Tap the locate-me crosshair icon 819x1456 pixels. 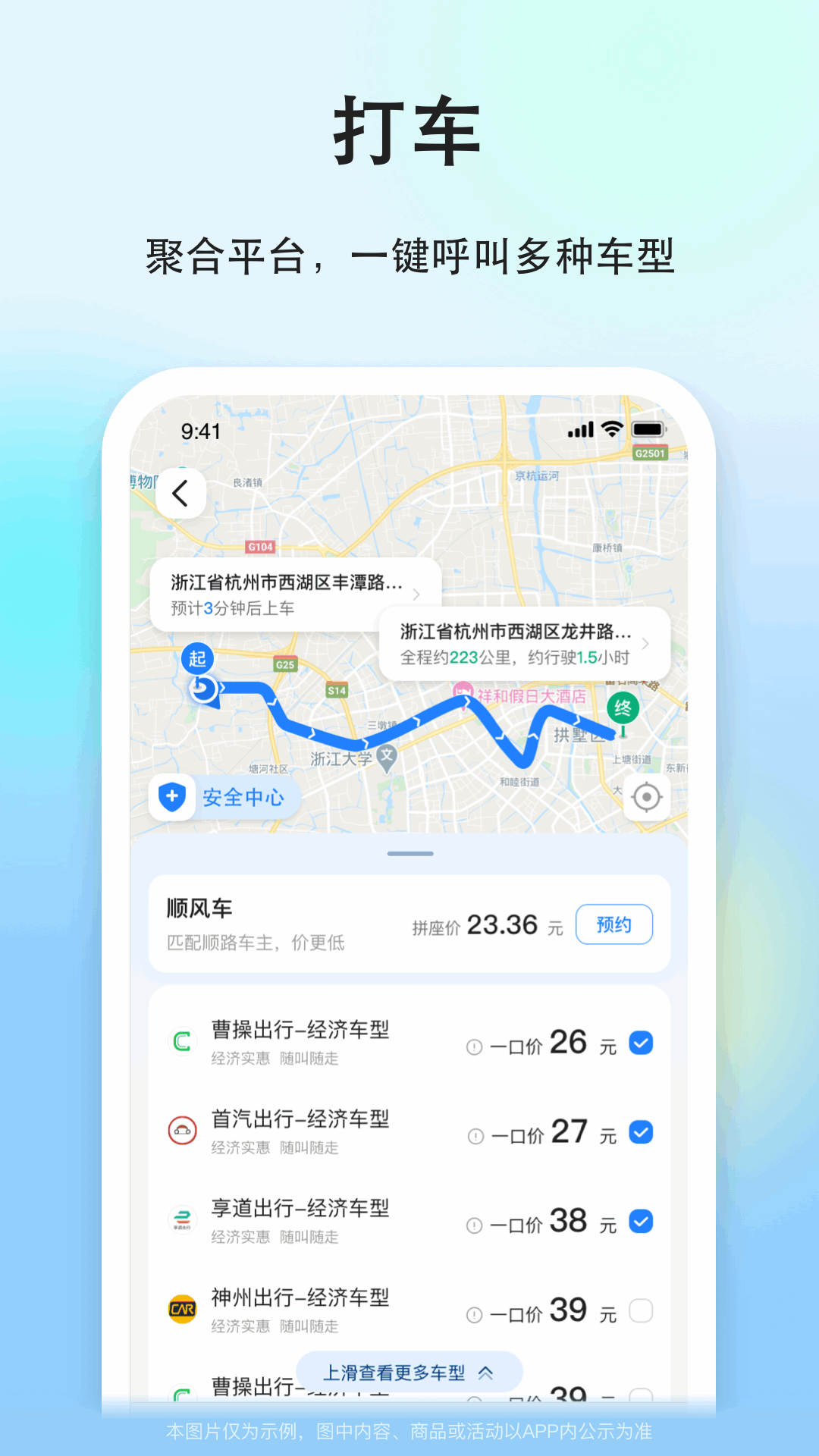[x=647, y=797]
